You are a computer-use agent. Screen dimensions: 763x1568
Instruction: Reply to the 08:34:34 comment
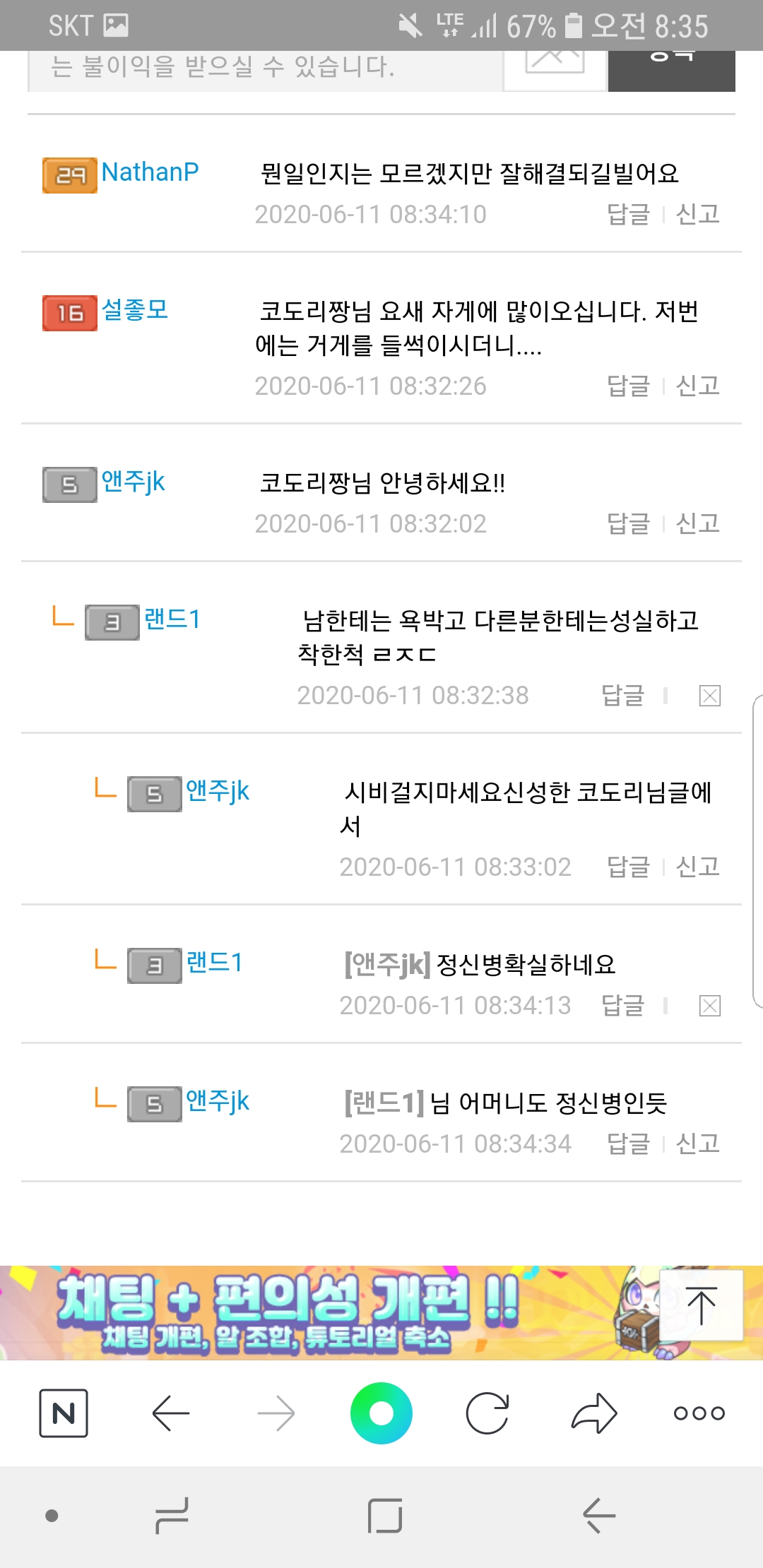pos(627,1144)
